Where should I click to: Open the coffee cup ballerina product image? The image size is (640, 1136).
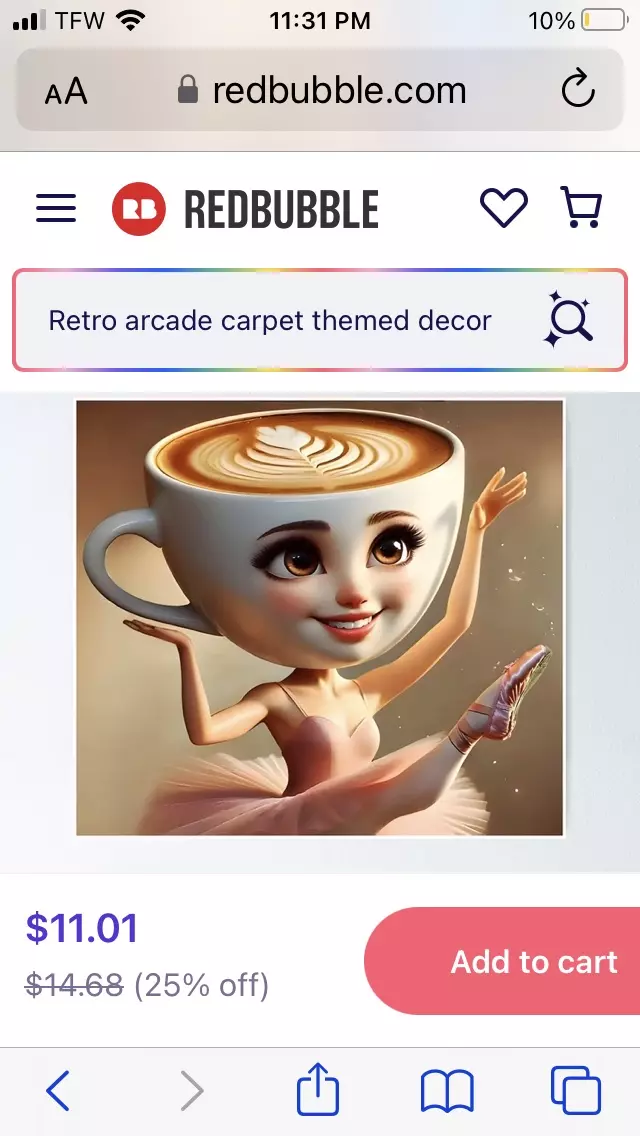pyautogui.click(x=320, y=617)
